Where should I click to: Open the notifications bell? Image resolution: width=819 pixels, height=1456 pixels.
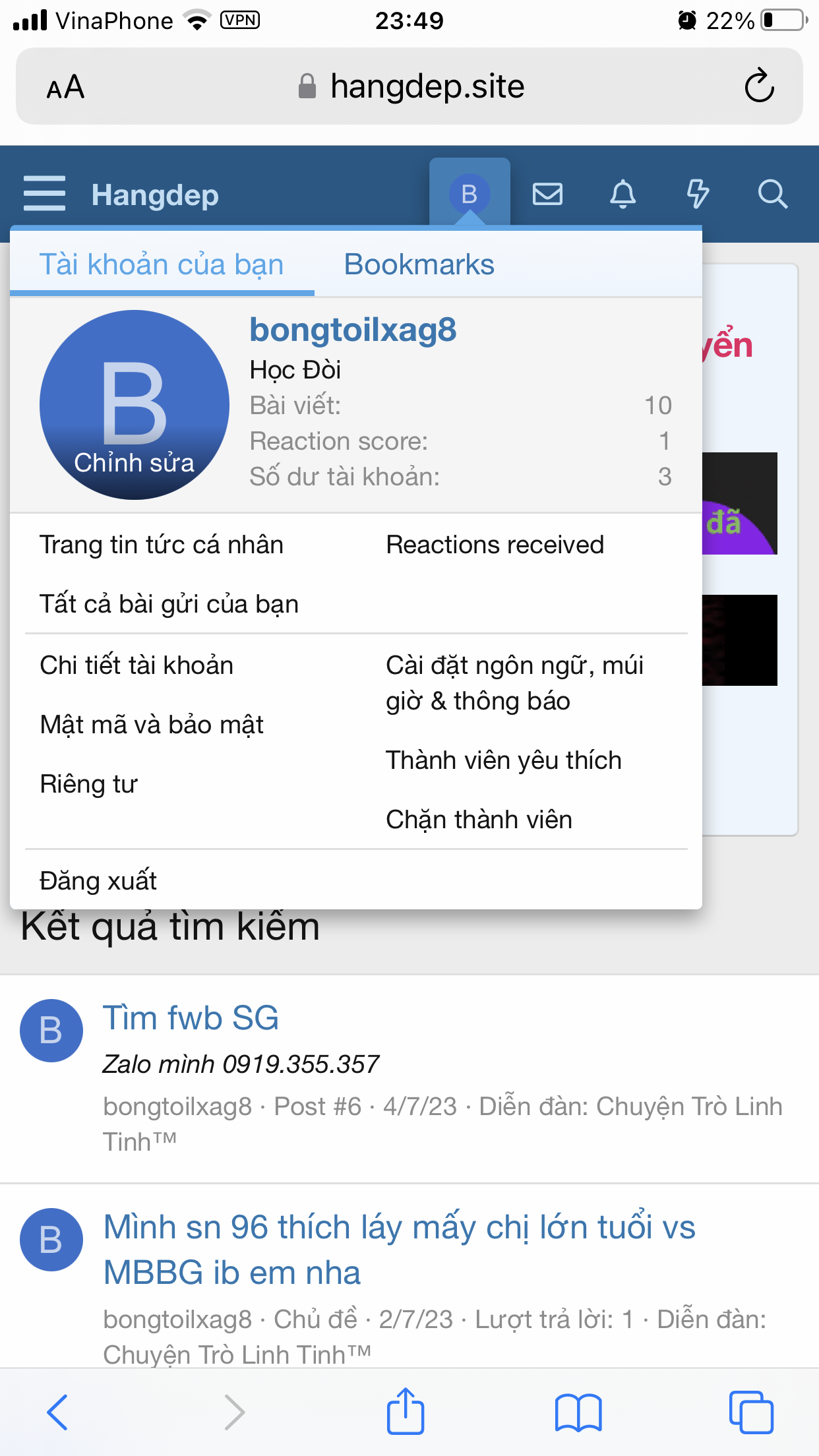pos(622,194)
